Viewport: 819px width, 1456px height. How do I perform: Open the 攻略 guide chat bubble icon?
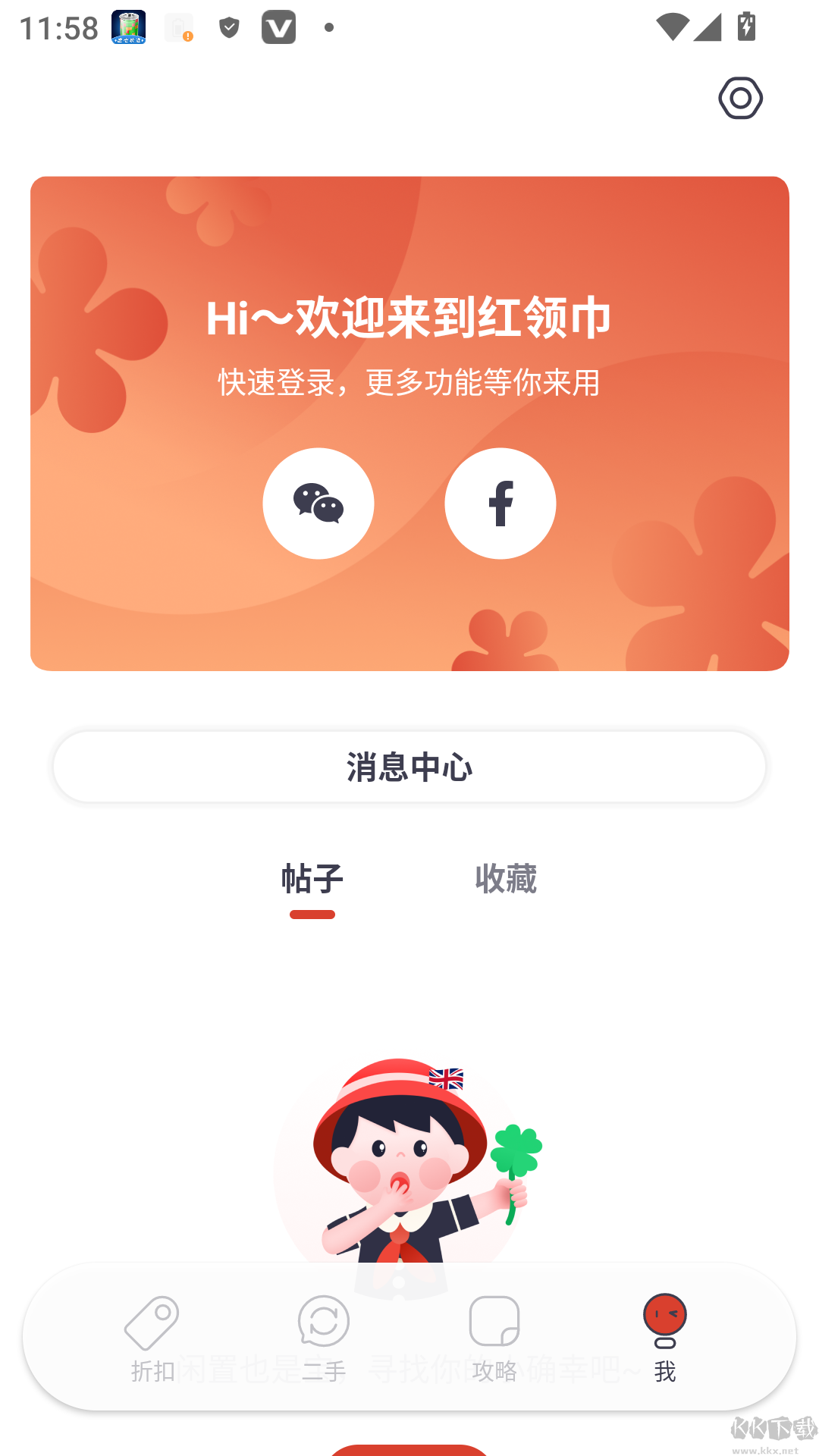[x=494, y=1321]
